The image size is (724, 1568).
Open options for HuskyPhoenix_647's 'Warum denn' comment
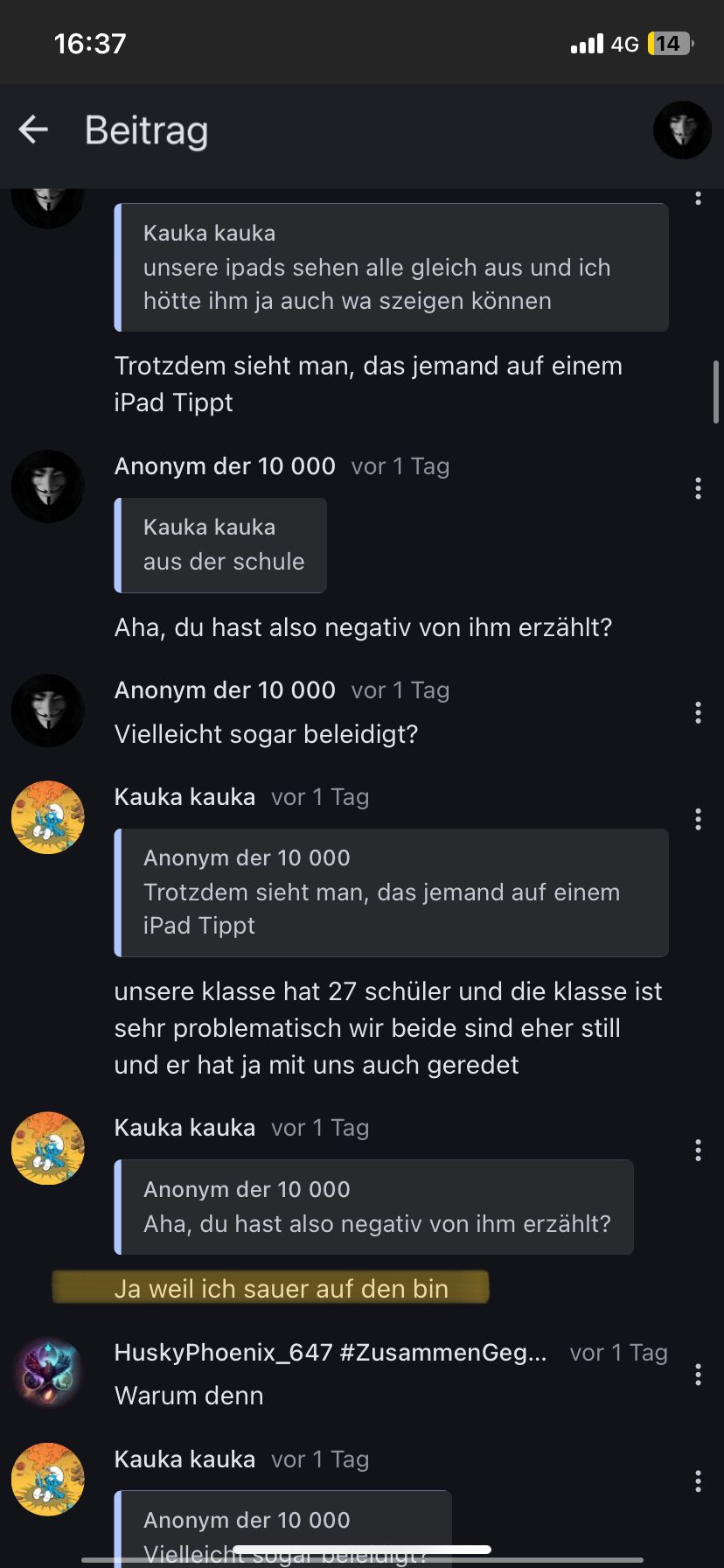click(x=697, y=1375)
